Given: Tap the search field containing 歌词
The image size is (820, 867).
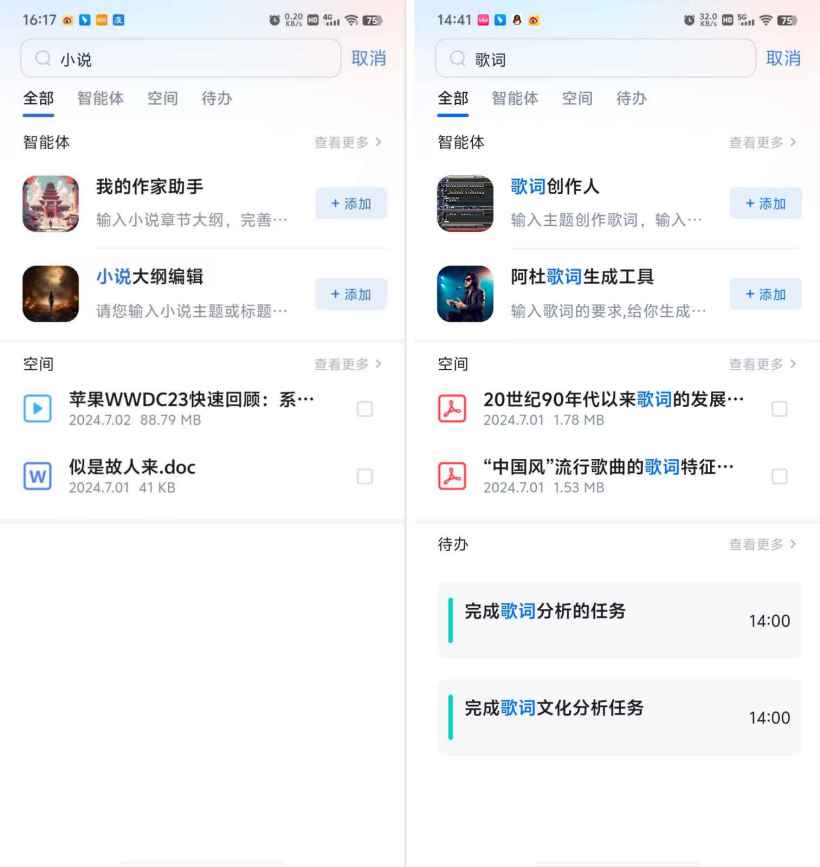Looking at the screenshot, I should tap(595, 59).
